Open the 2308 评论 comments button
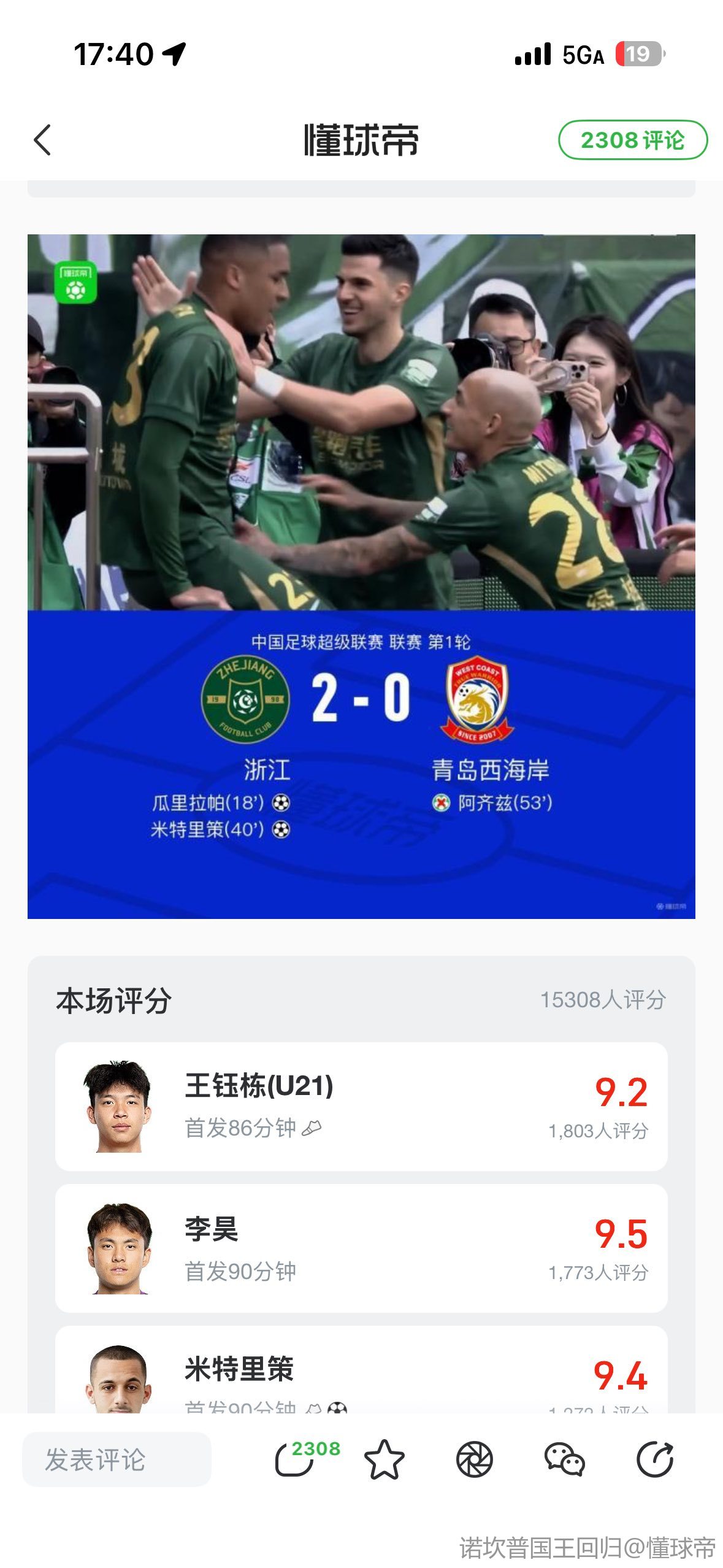The width and height of the screenshot is (723, 1568). click(x=632, y=140)
